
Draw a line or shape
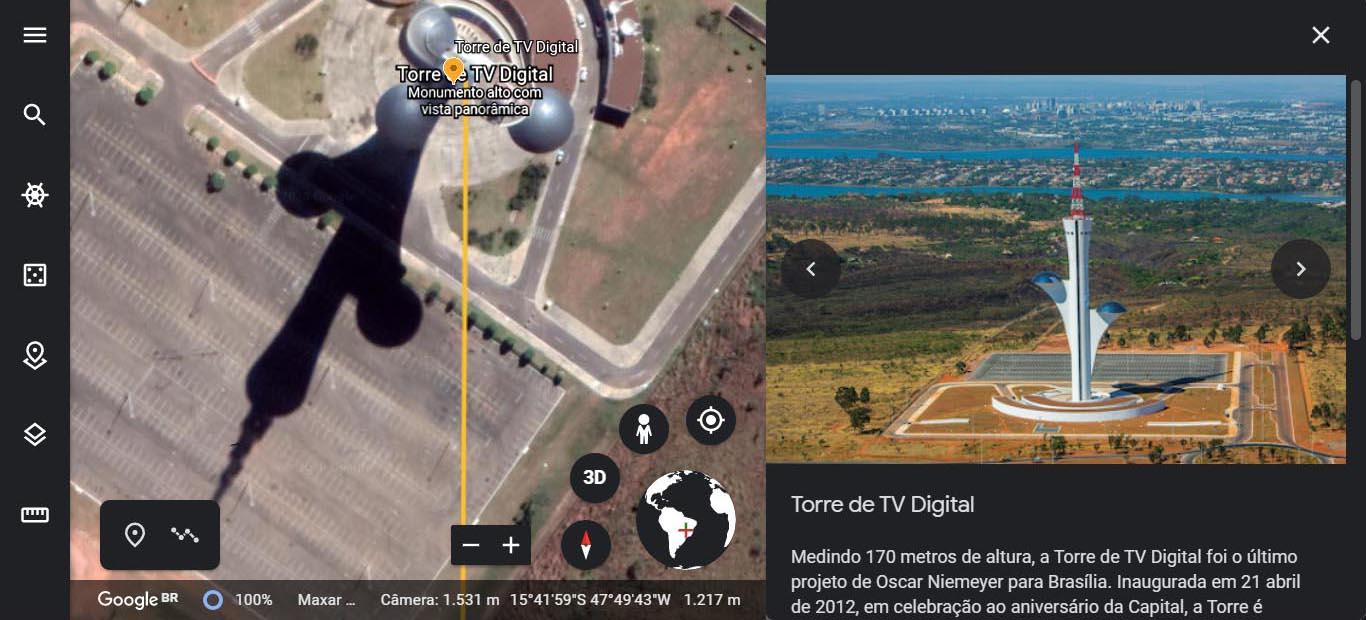[185, 535]
